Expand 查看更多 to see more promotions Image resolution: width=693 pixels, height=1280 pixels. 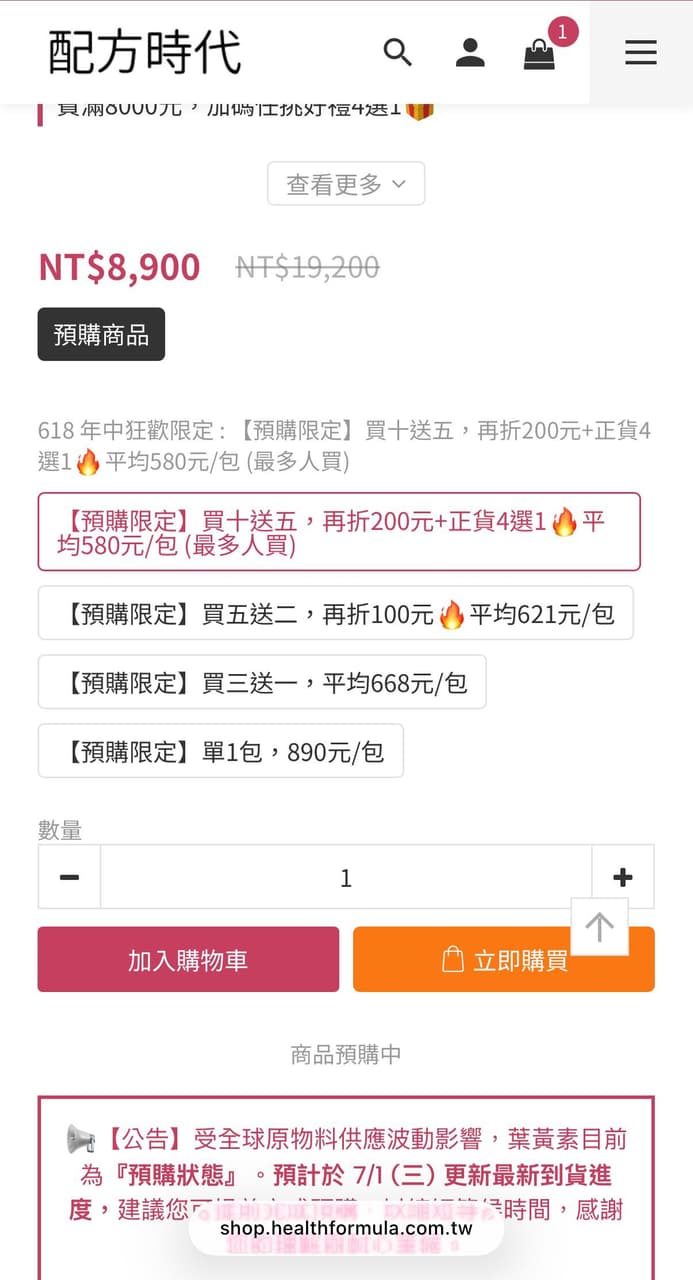click(346, 184)
